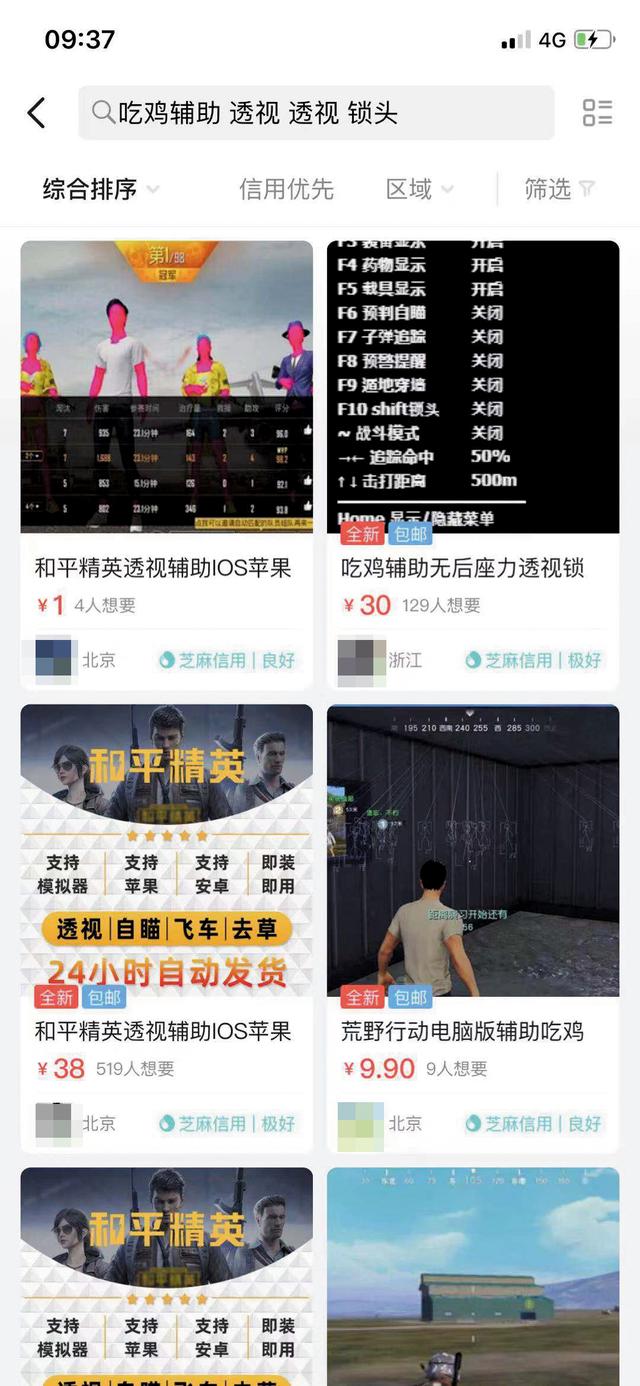Sort results by 信用优先

286,189
